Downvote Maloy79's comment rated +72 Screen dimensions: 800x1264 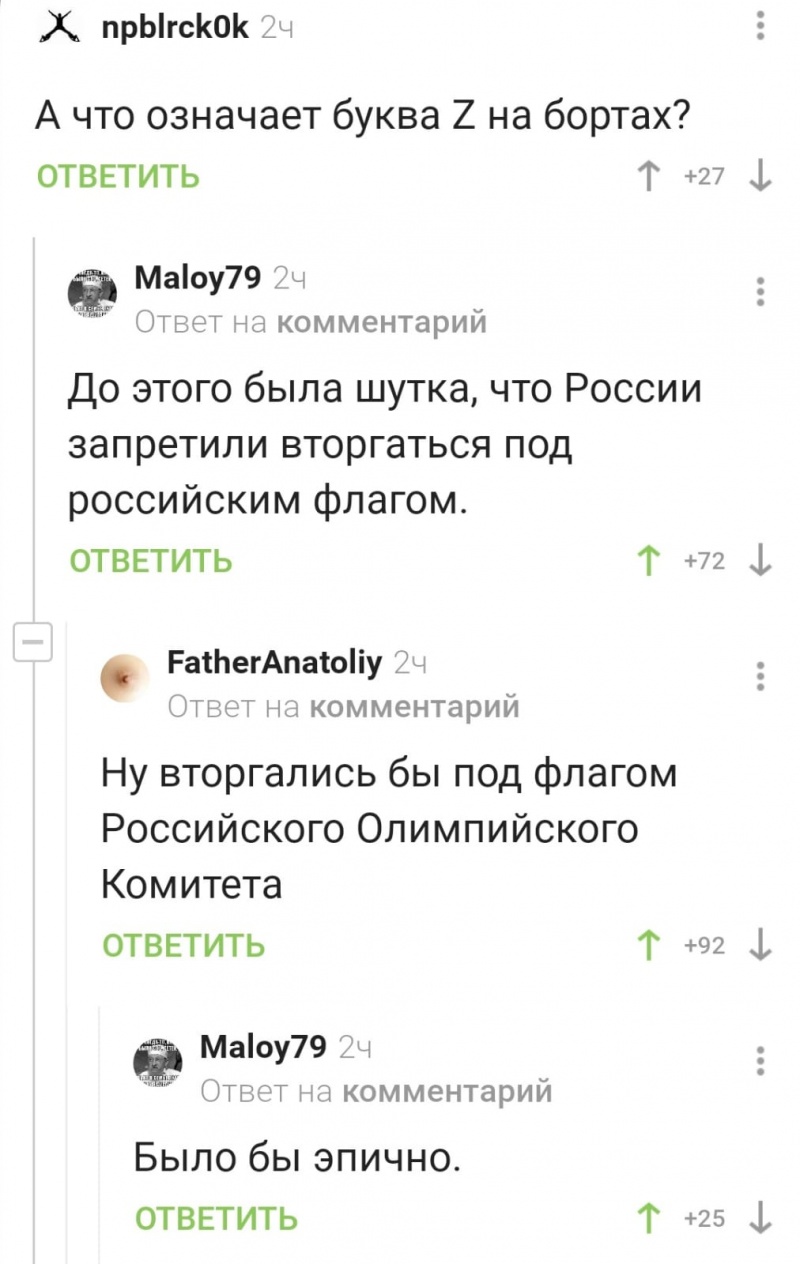761,561
